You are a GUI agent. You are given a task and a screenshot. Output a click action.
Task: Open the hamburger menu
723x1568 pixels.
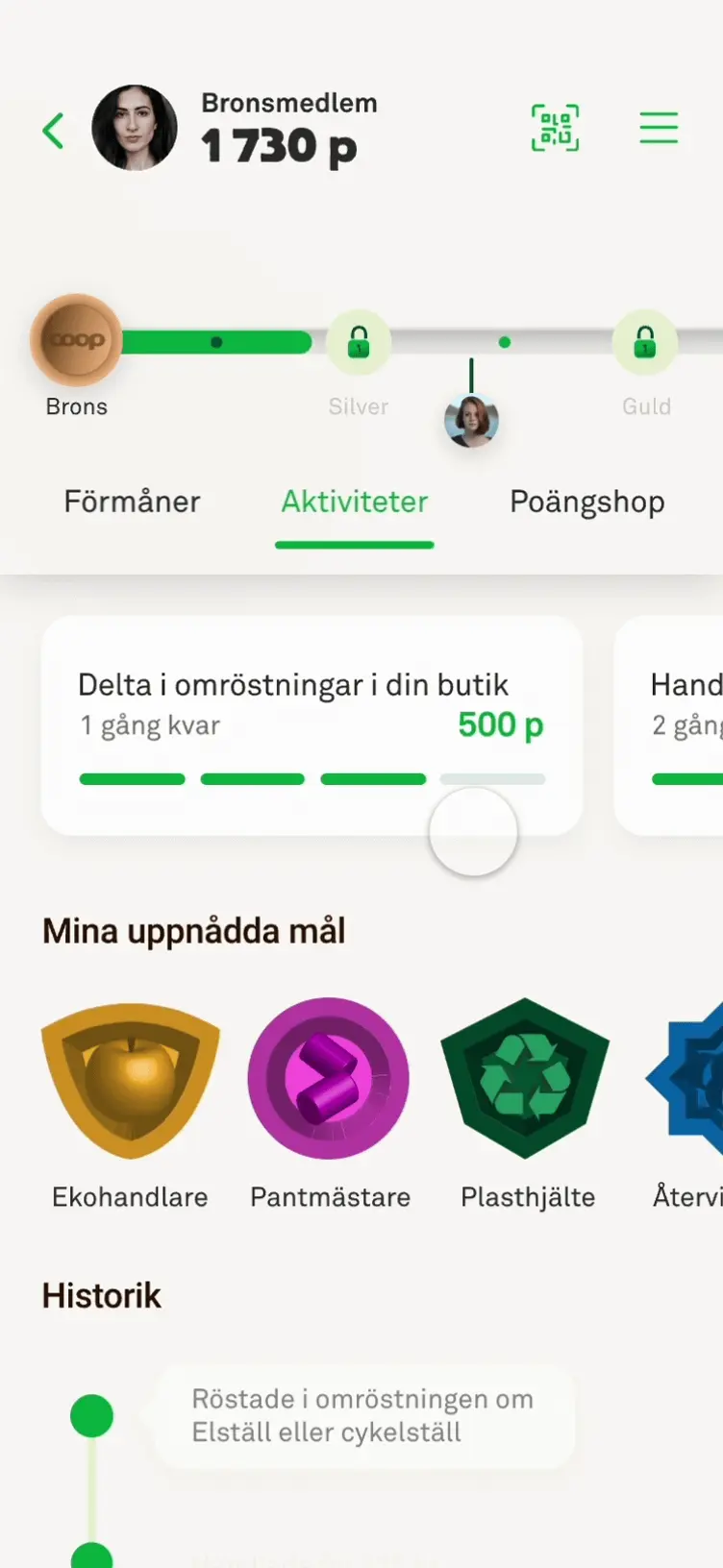659,128
